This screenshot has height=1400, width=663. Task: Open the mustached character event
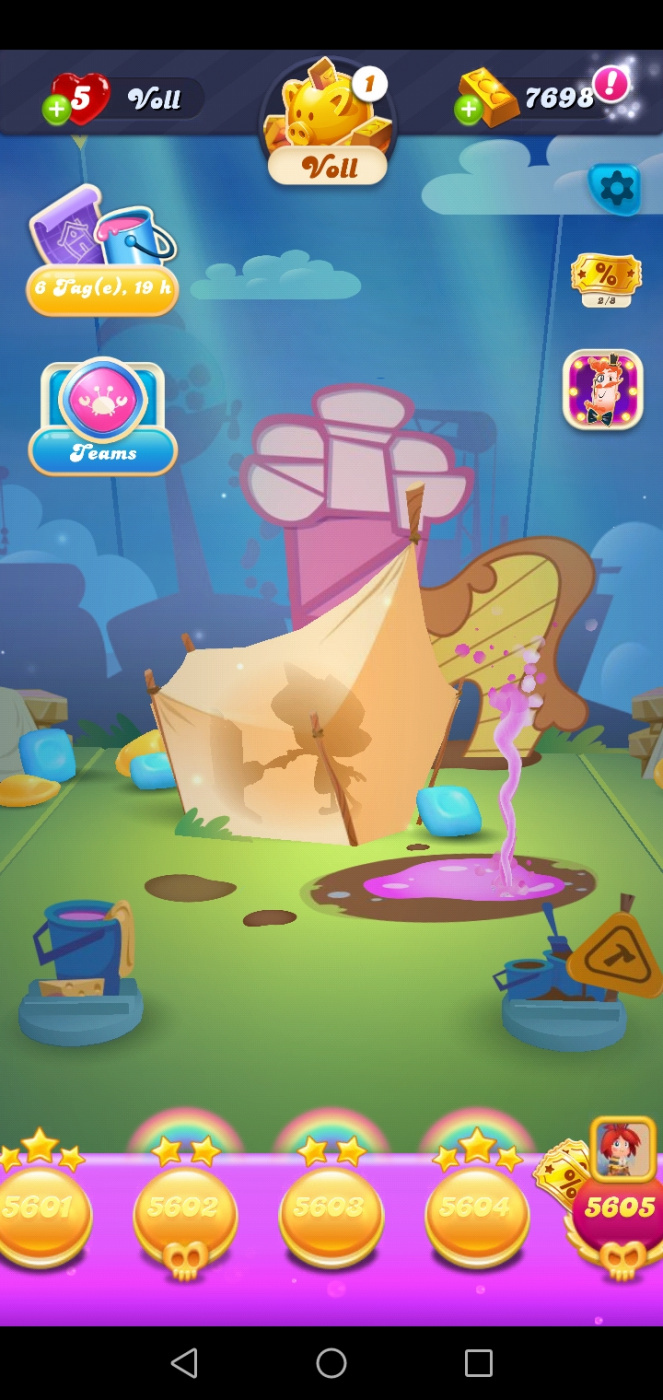[x=603, y=390]
